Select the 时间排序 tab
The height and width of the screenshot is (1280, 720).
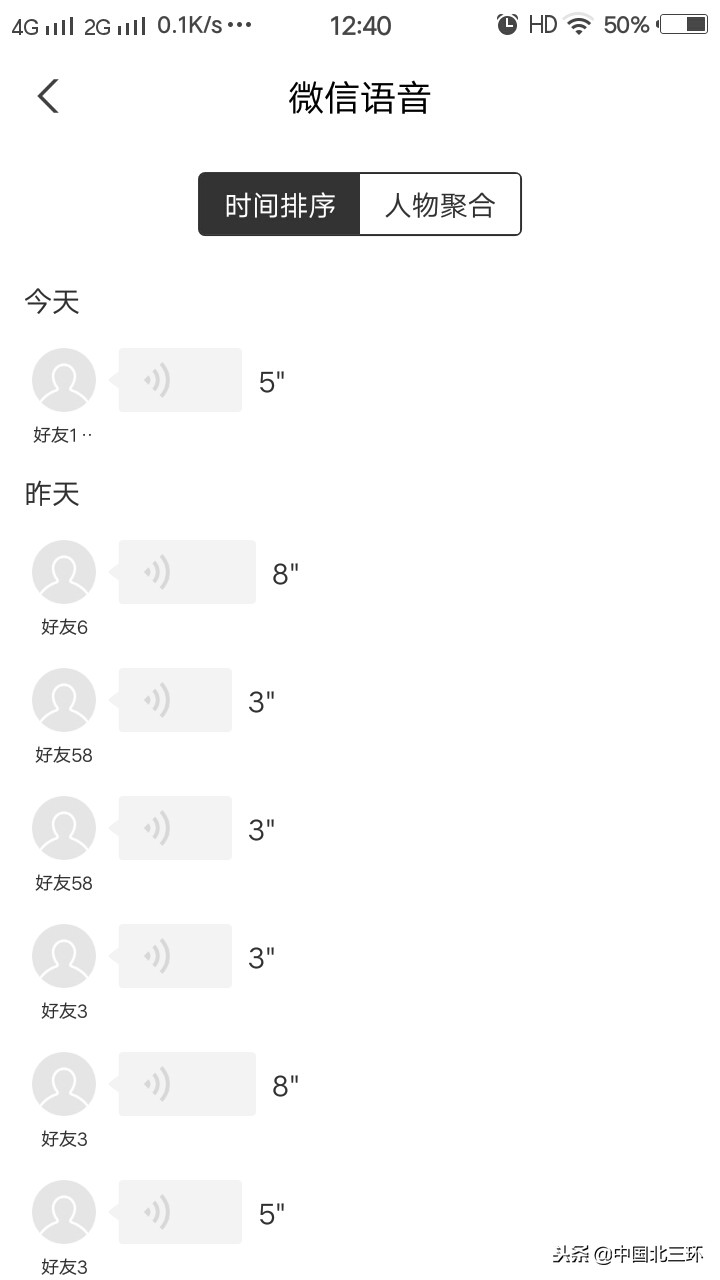pyautogui.click(x=280, y=204)
